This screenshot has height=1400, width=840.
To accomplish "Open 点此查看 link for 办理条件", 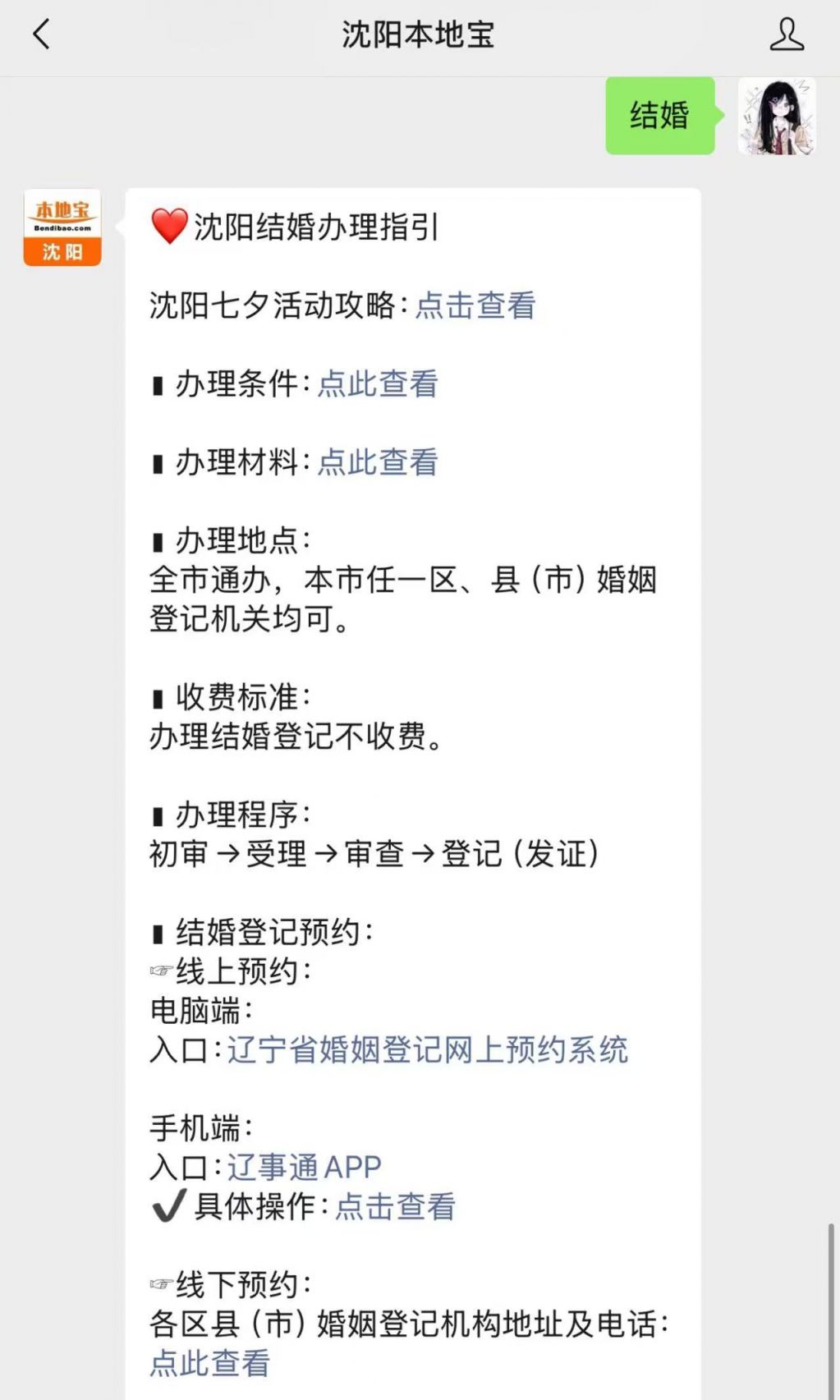I will coord(378,384).
